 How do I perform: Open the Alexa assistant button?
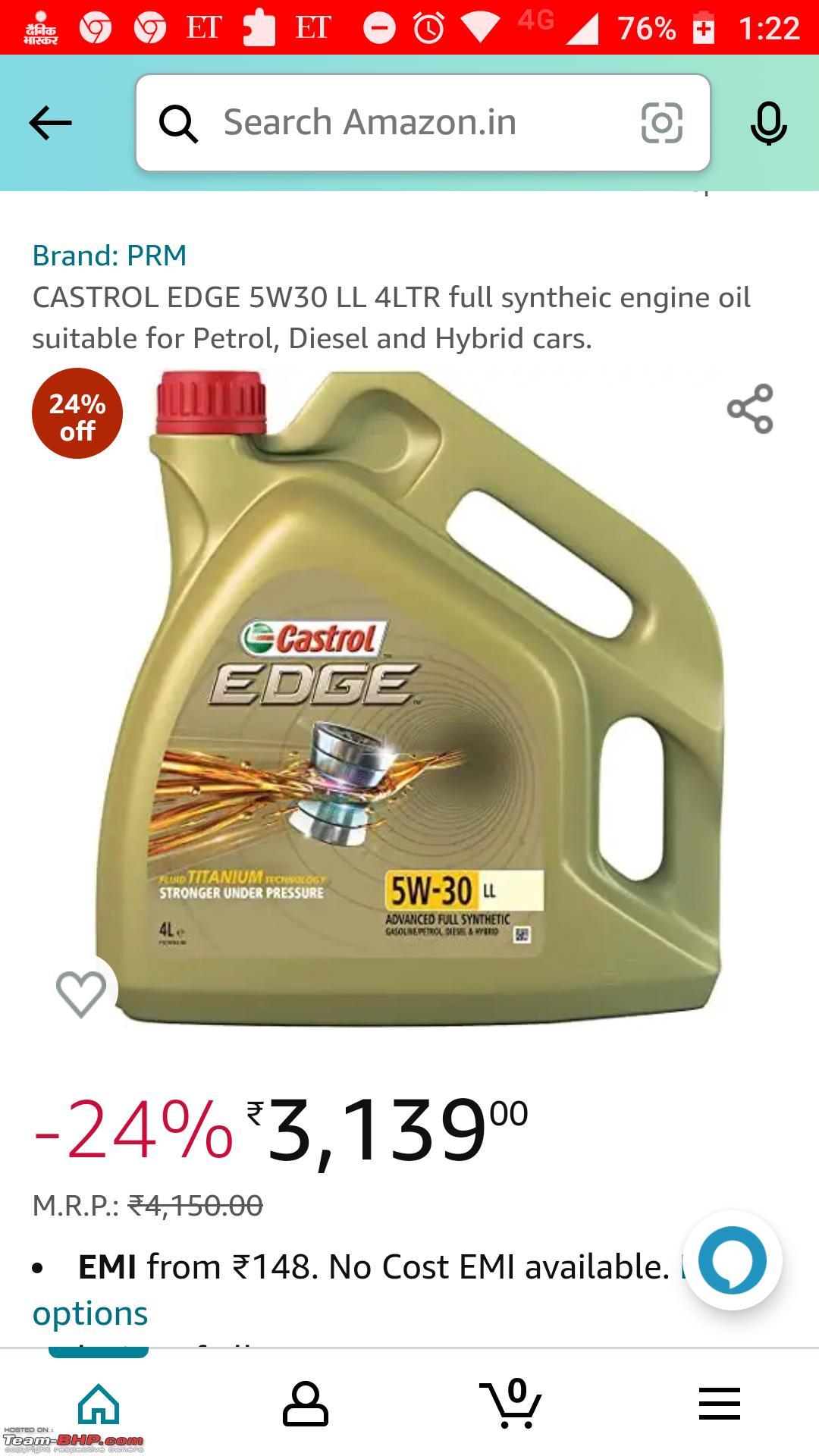click(733, 1260)
